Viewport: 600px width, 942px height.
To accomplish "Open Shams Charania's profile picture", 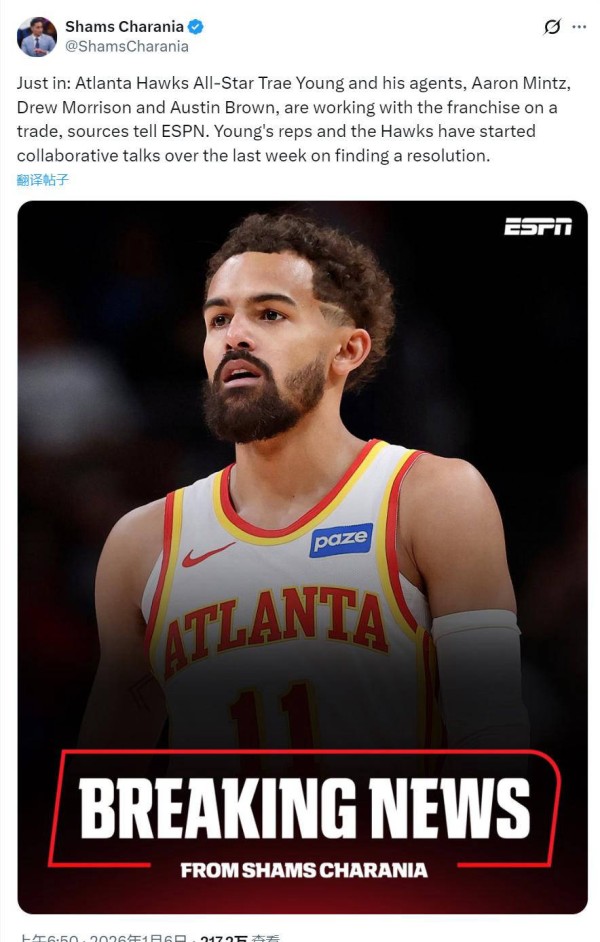I will tap(37, 36).
